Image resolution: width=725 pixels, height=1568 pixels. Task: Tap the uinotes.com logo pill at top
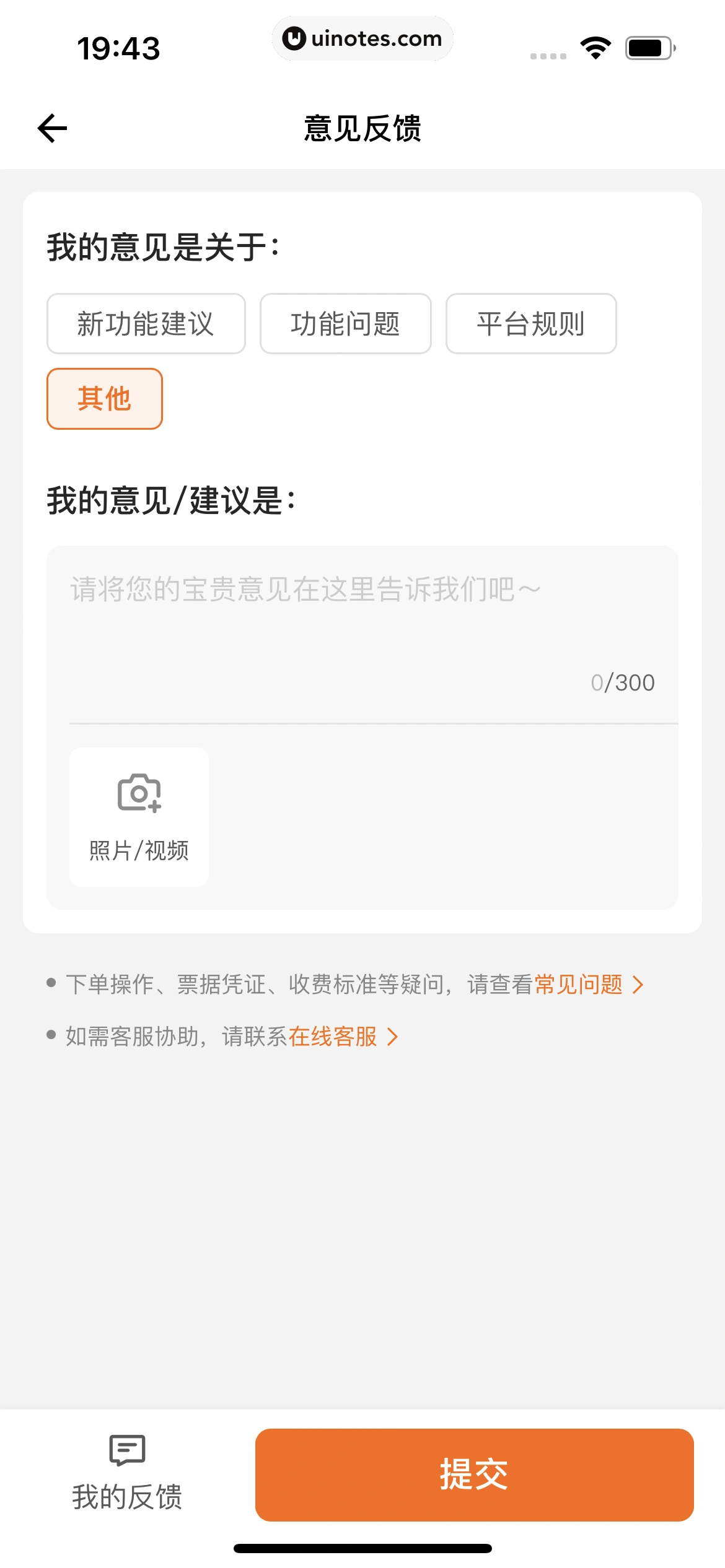362,38
